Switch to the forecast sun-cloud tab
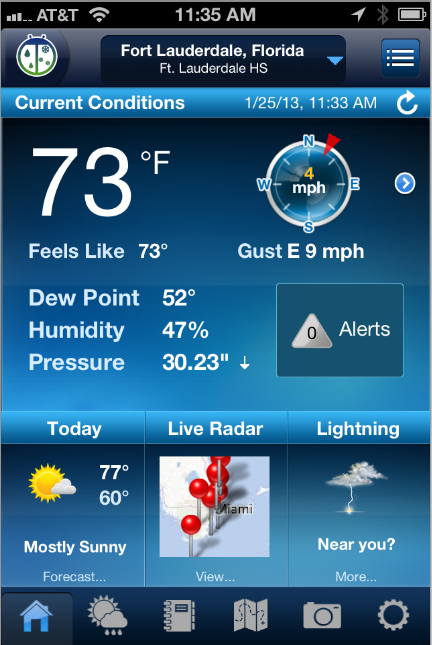The width and height of the screenshot is (432, 645). [x=107, y=616]
